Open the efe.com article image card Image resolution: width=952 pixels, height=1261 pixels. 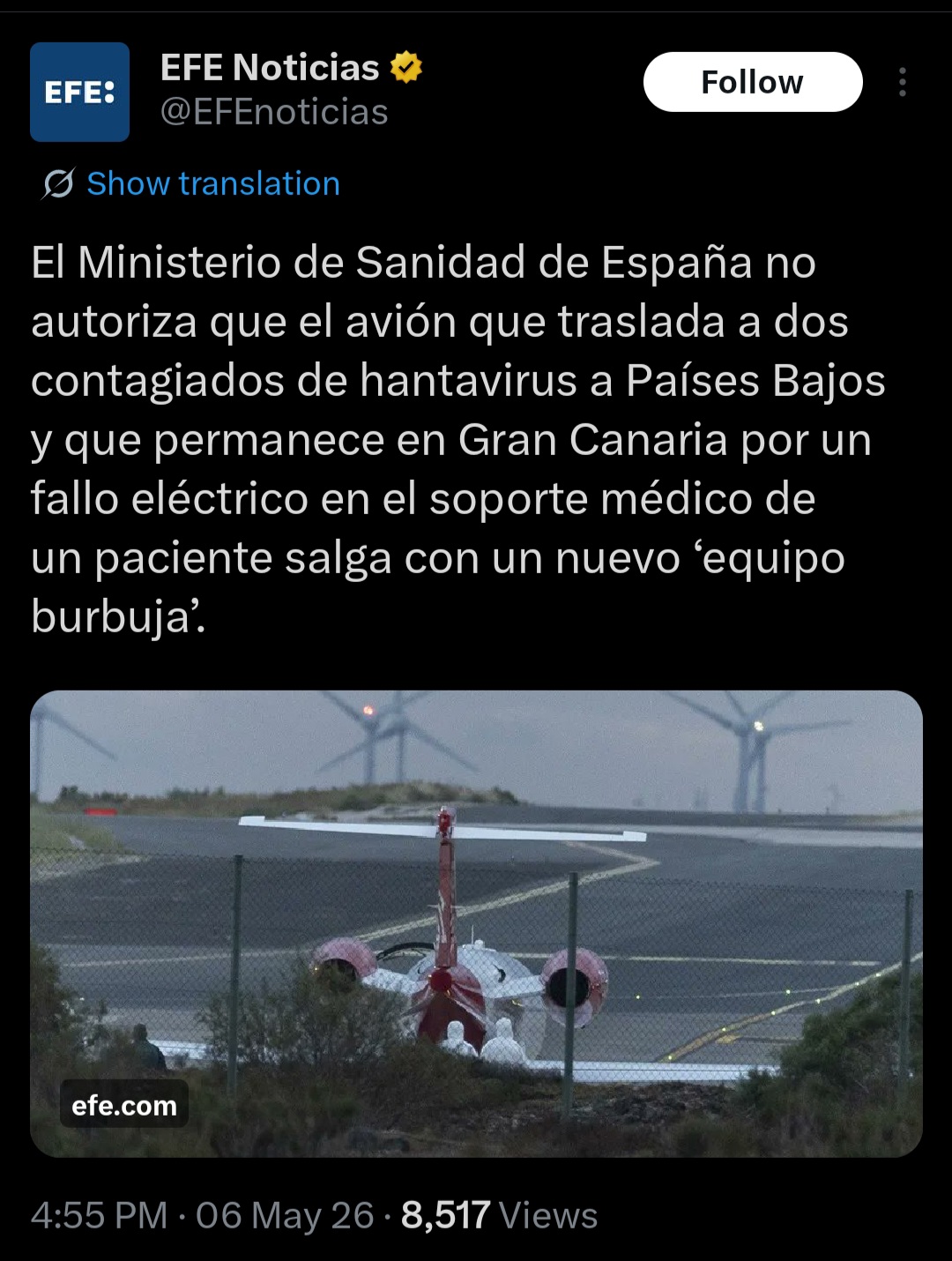tap(476, 923)
